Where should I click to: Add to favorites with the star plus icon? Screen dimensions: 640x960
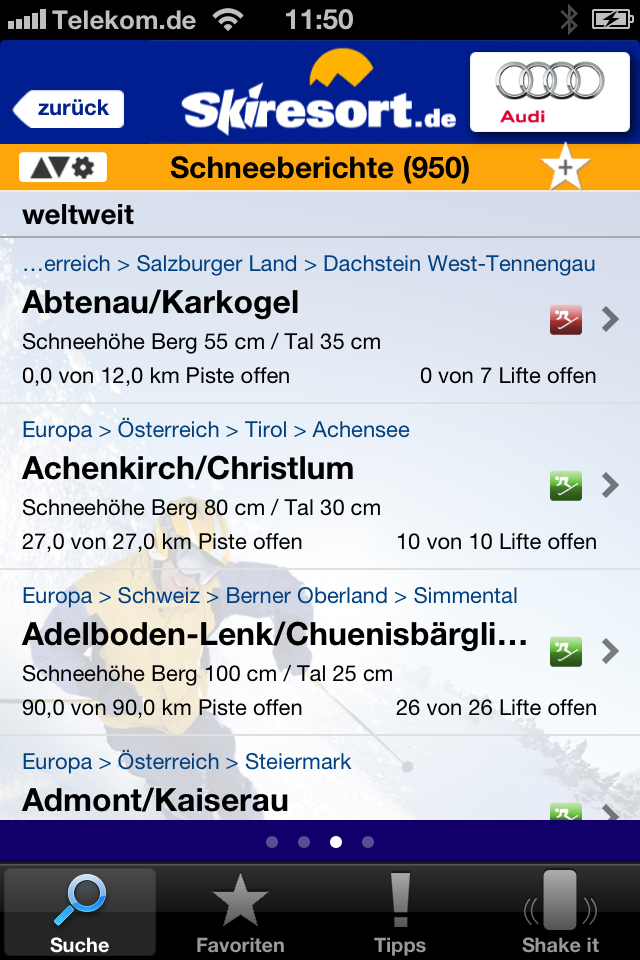pos(565,168)
